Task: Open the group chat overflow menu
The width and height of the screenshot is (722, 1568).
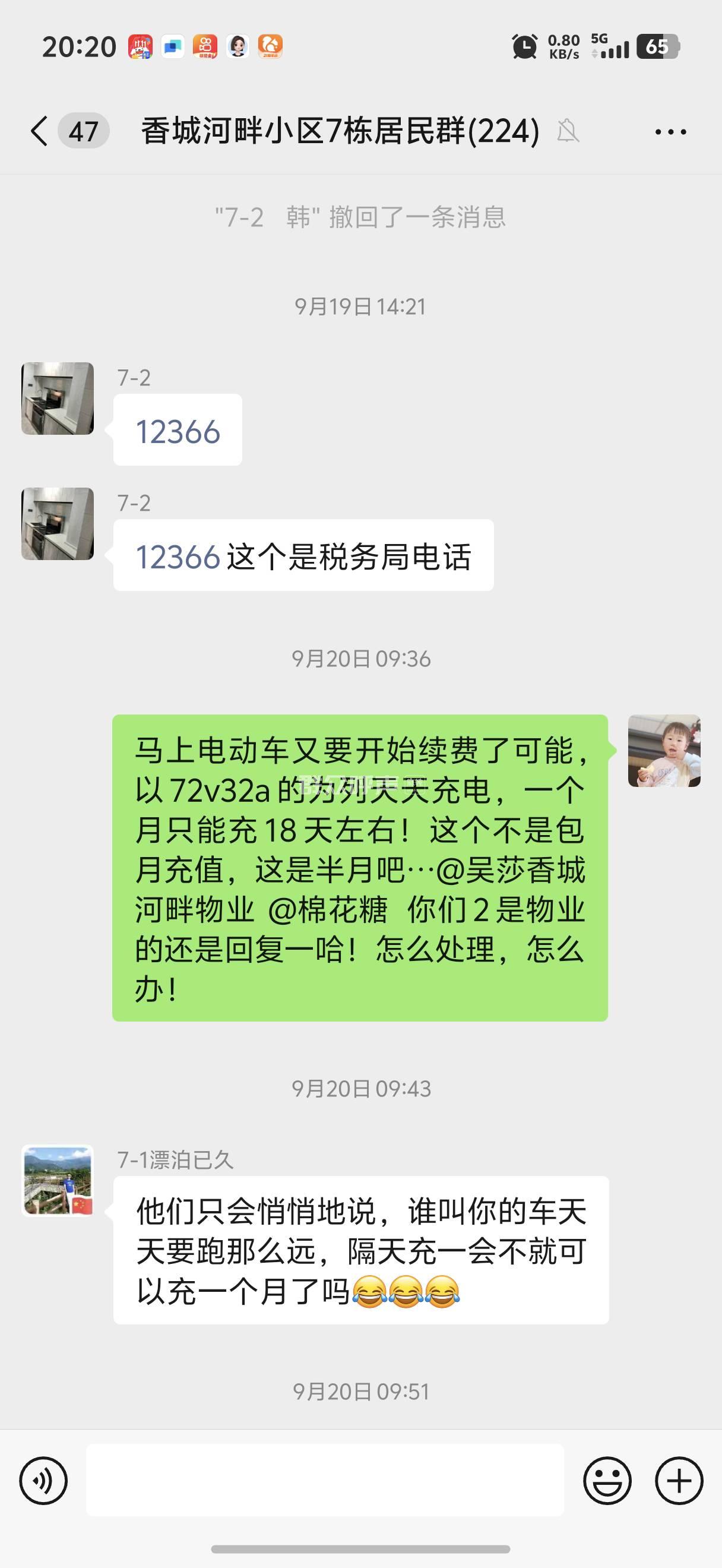Action: 670,131
